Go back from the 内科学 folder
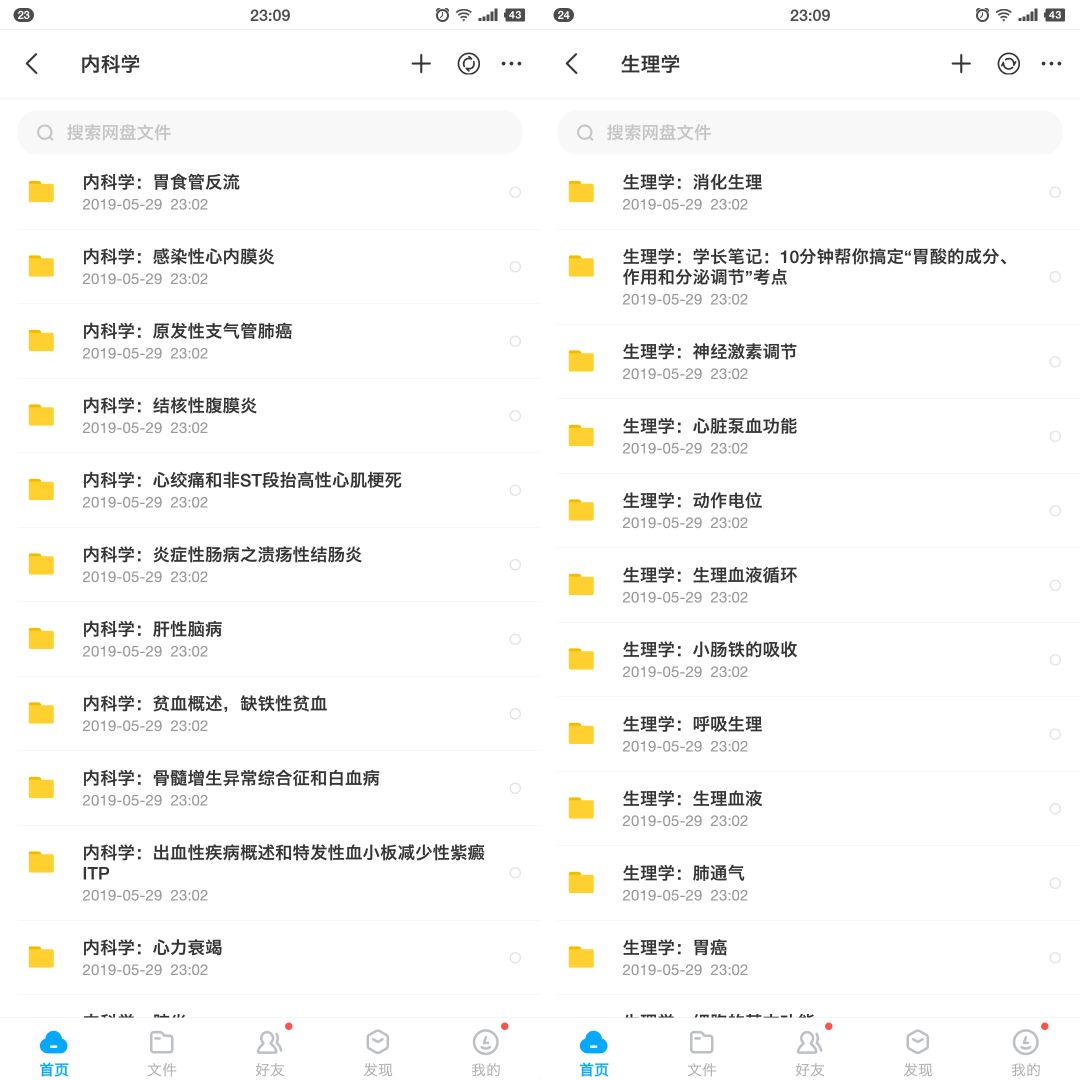This screenshot has height=1080, width=1080. pyautogui.click(x=32, y=64)
